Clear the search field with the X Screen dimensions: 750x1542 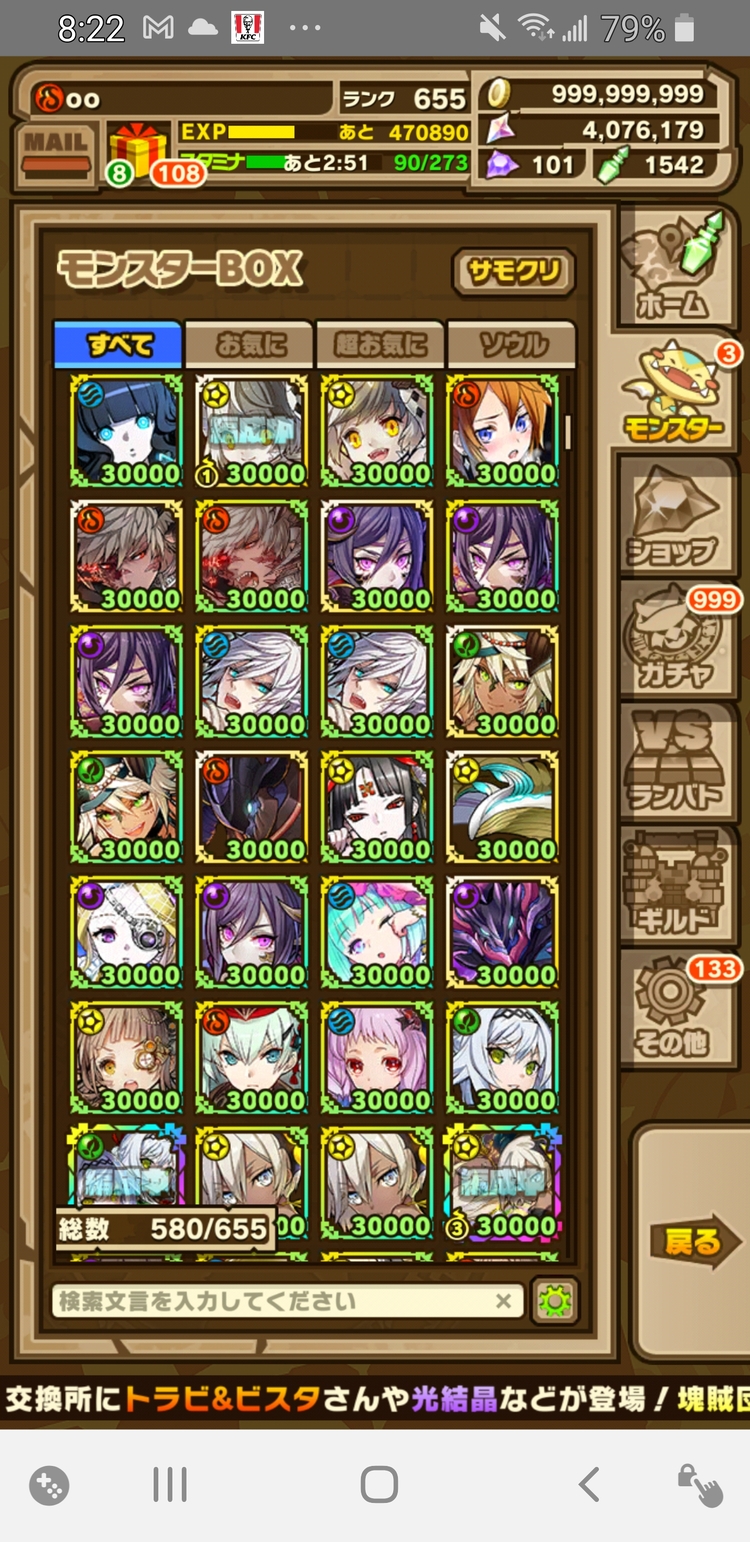point(503,1301)
